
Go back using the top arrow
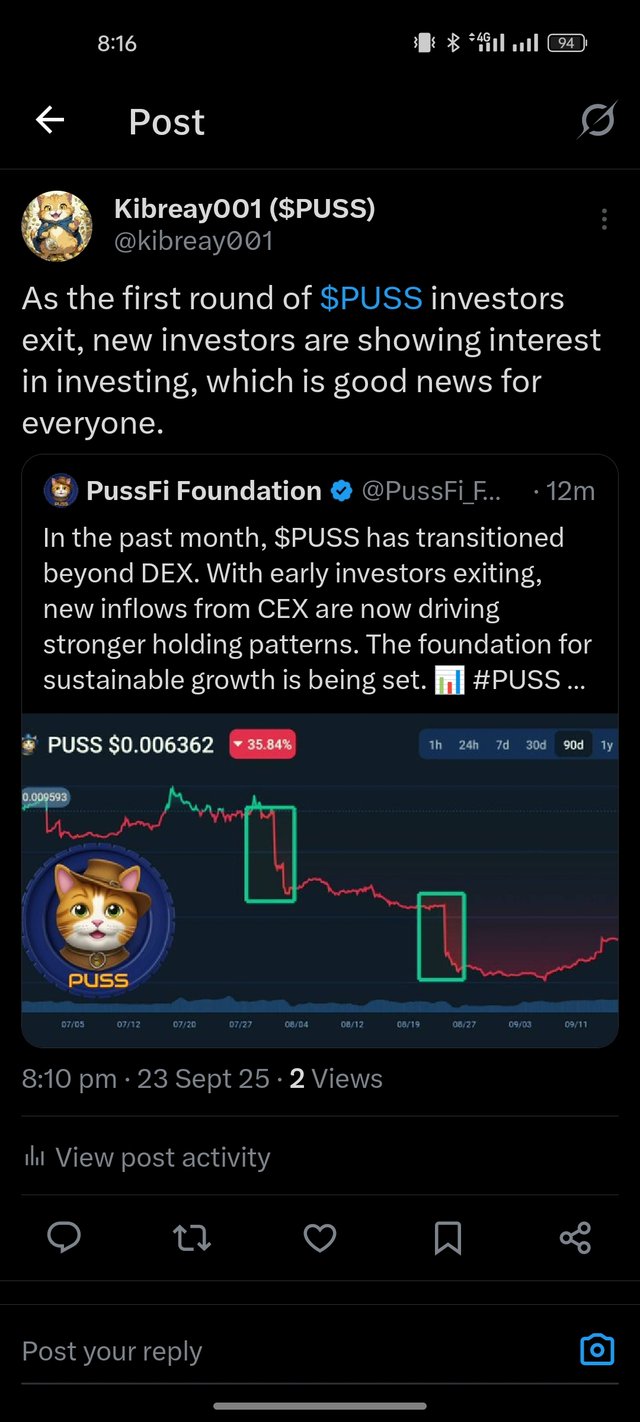(50, 121)
